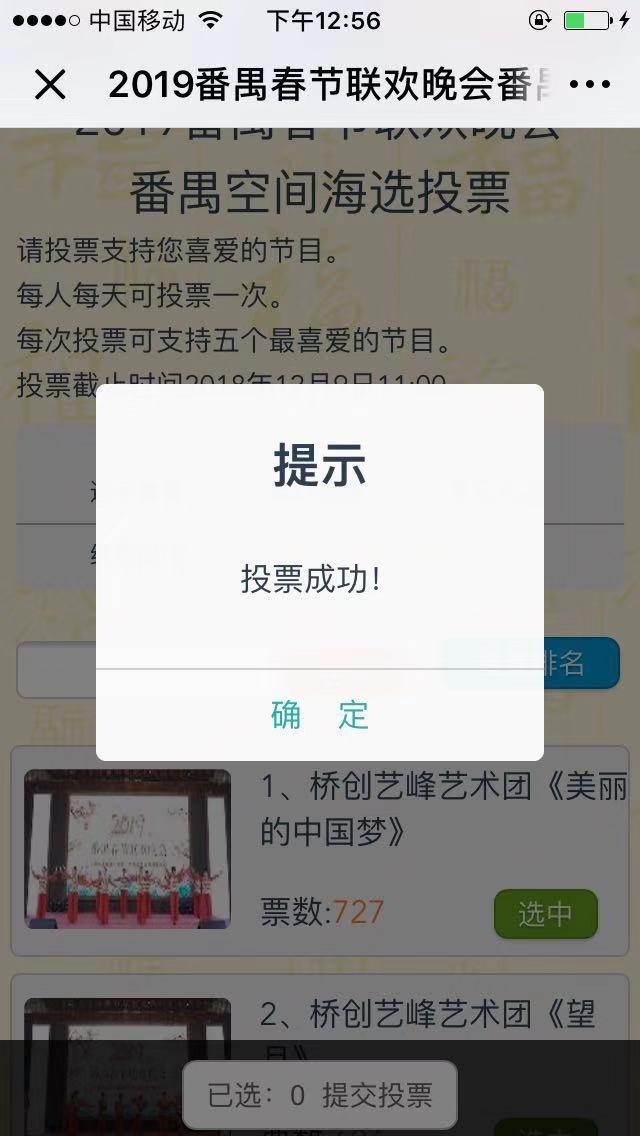
Task: Confirm the 投票成功 dialog with 确定
Action: pos(320,715)
